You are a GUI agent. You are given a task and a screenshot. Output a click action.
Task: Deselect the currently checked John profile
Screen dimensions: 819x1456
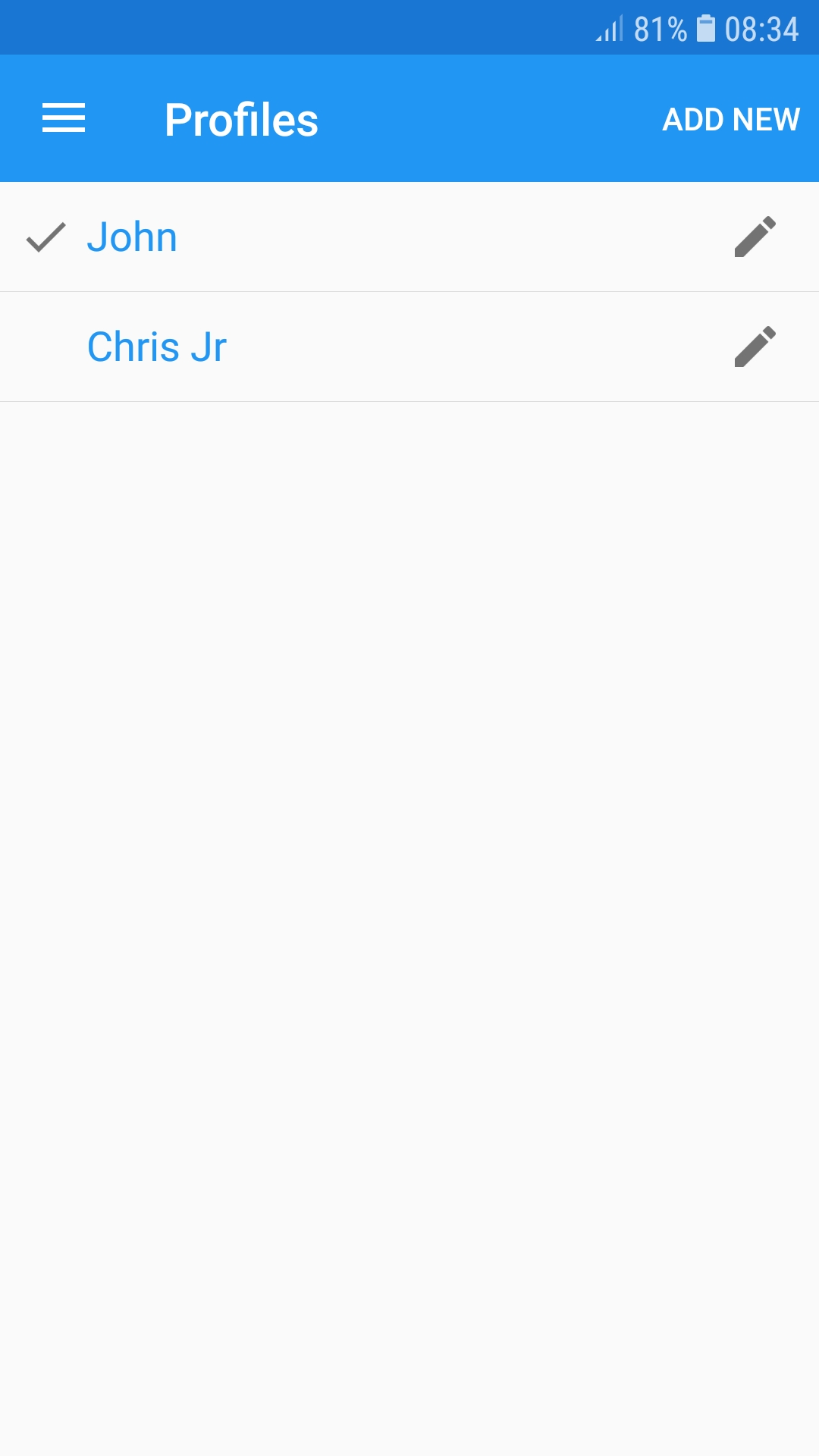[x=45, y=237]
